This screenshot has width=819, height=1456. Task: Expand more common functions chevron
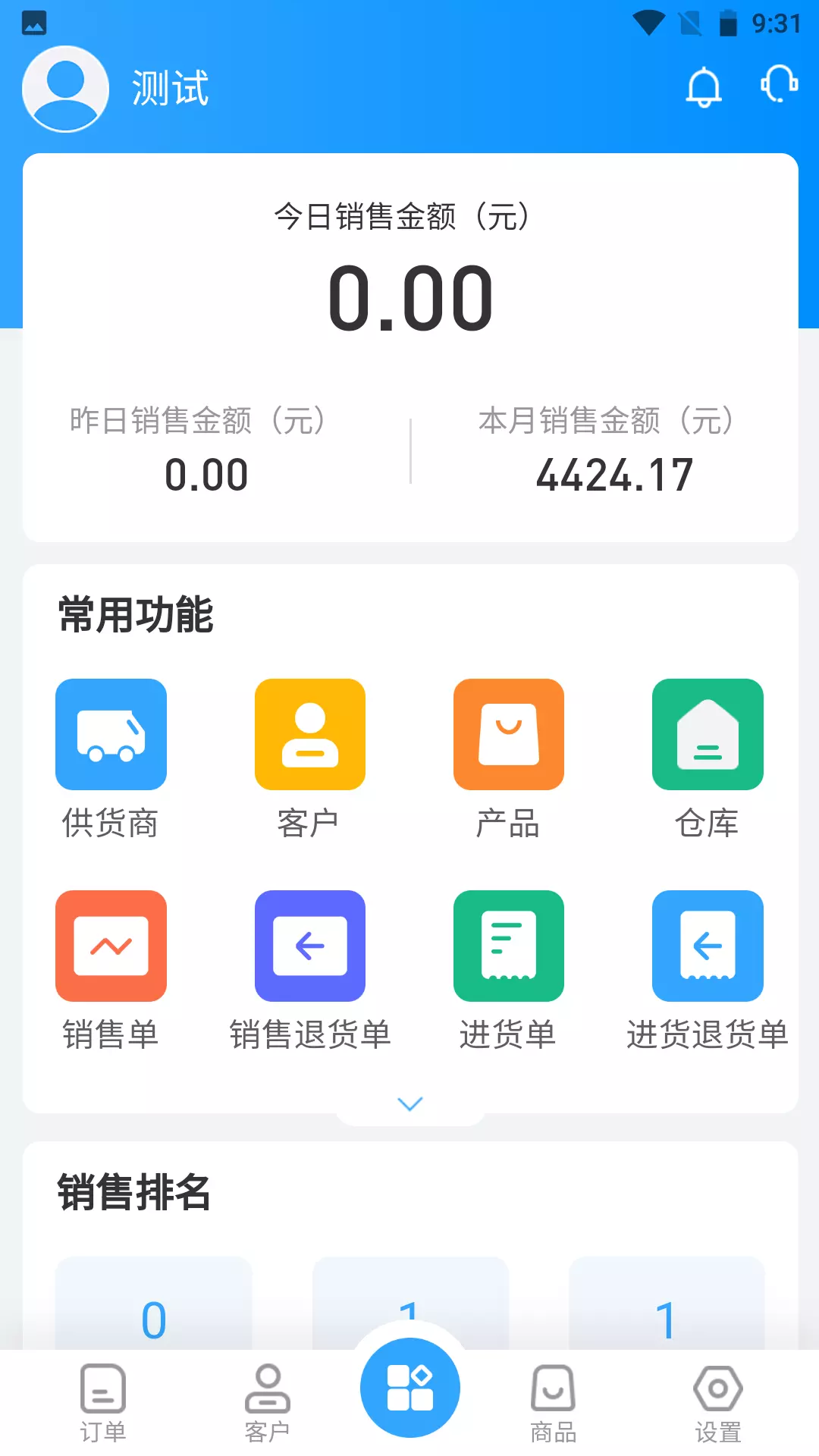(410, 1104)
